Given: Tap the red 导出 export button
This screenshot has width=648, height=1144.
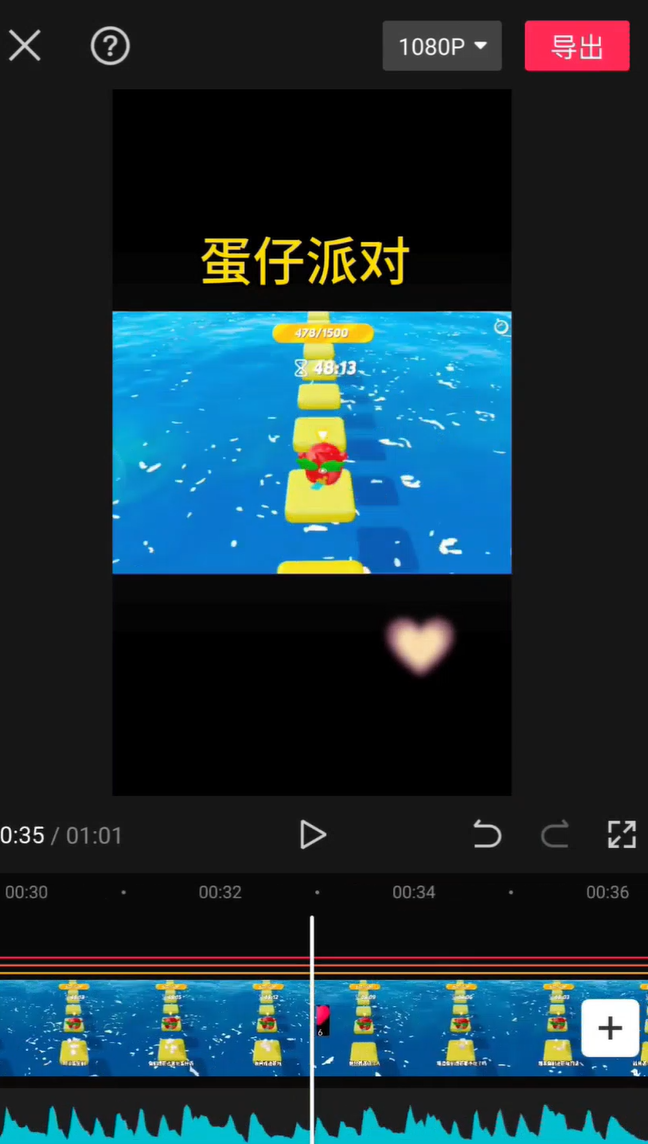Looking at the screenshot, I should point(577,46).
